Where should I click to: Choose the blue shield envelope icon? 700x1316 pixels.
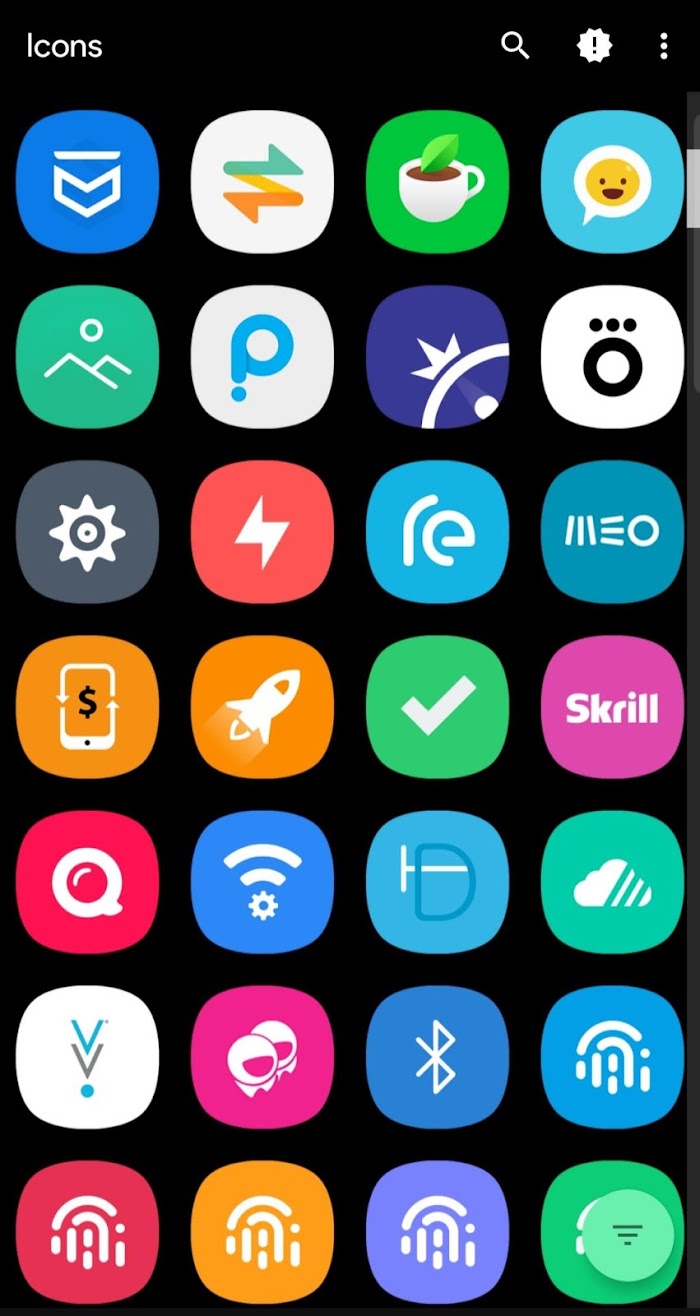click(x=87, y=181)
